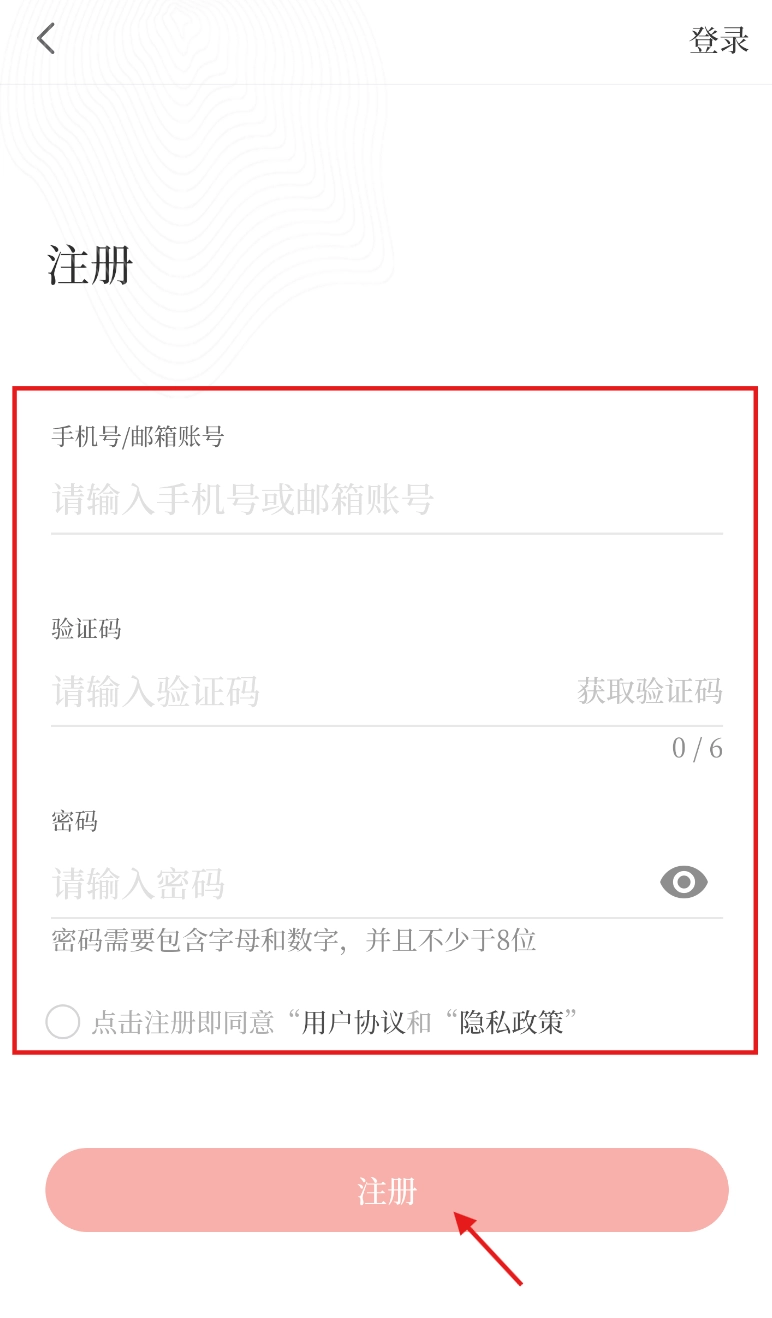The height and width of the screenshot is (1318, 772).
Task: Tap 获取验证码 to request a code
Action: click(649, 691)
